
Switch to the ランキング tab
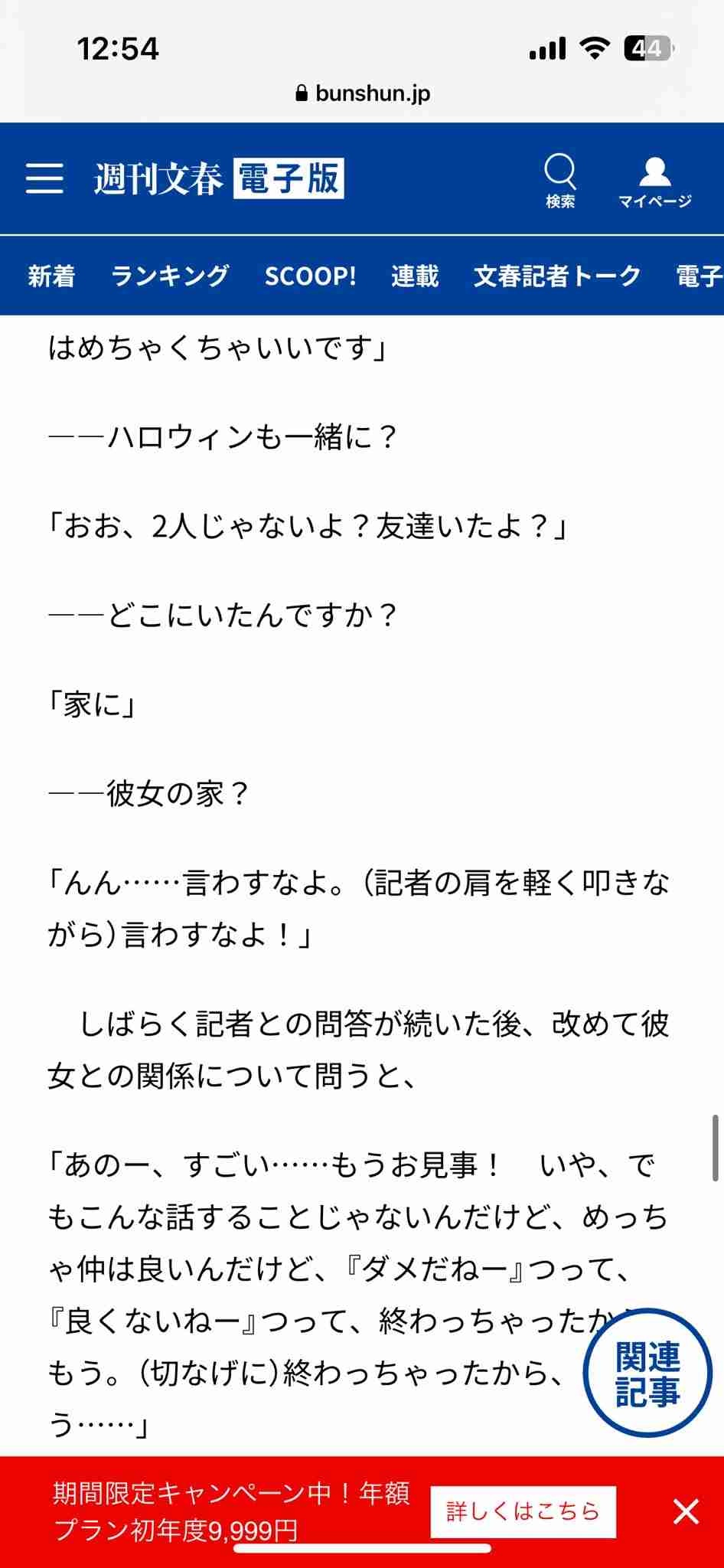coord(170,276)
